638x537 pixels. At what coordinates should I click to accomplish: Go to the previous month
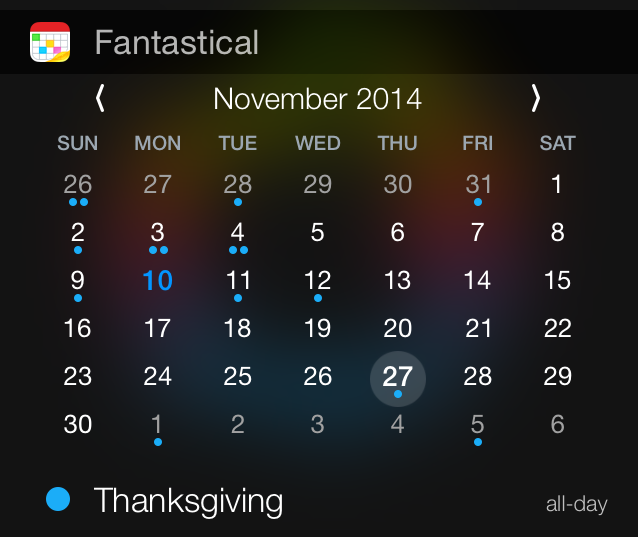tap(100, 98)
